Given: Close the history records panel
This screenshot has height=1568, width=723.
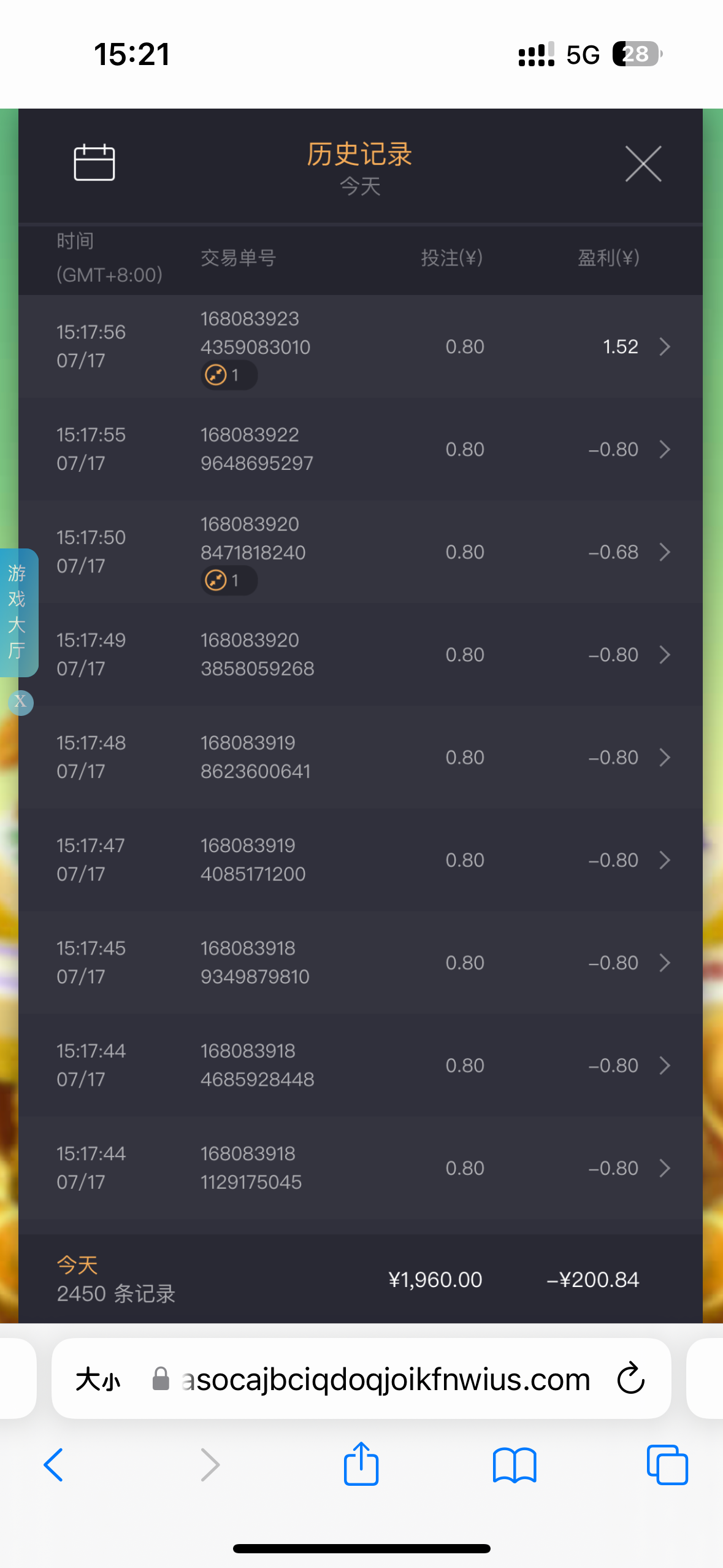Looking at the screenshot, I should (x=643, y=164).
